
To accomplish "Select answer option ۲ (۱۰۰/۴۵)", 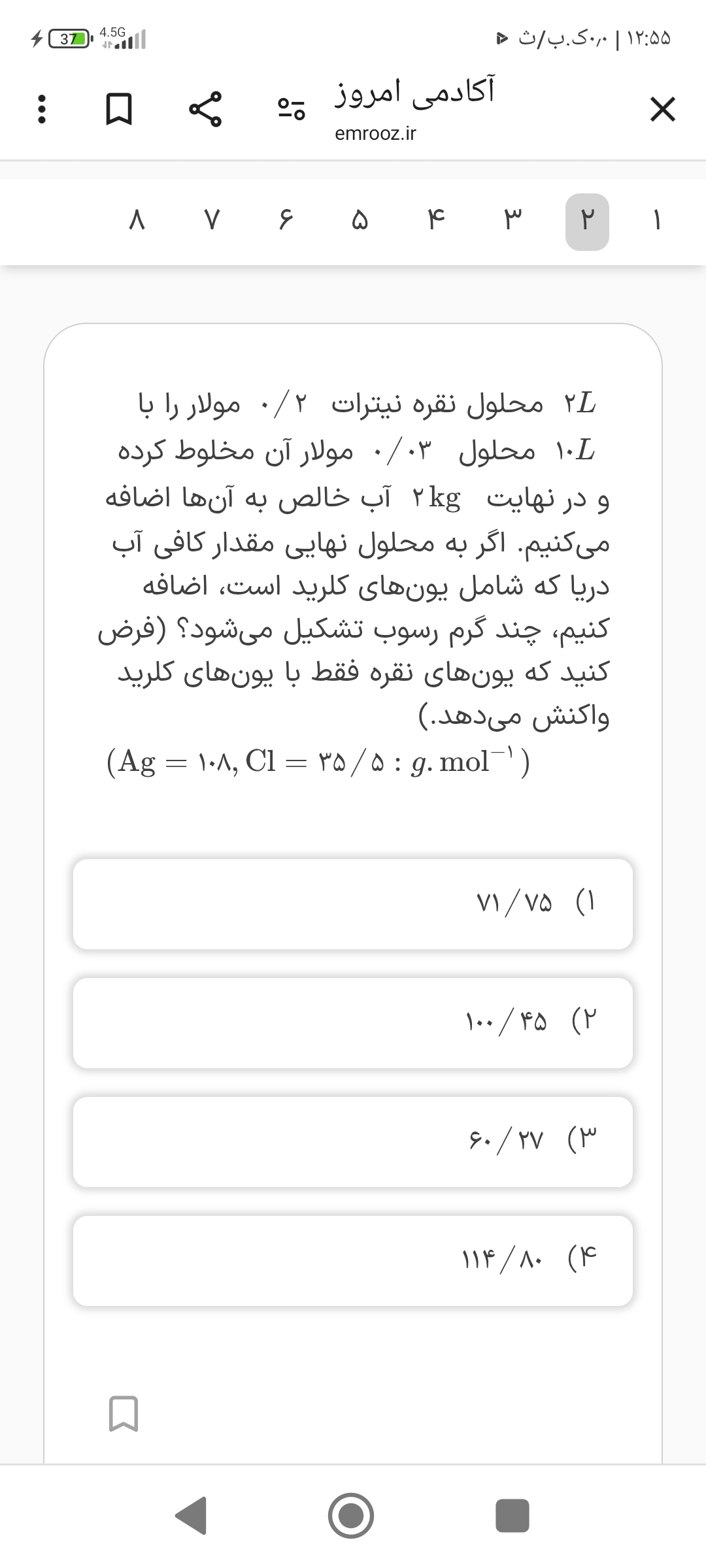I will click(353, 1022).
